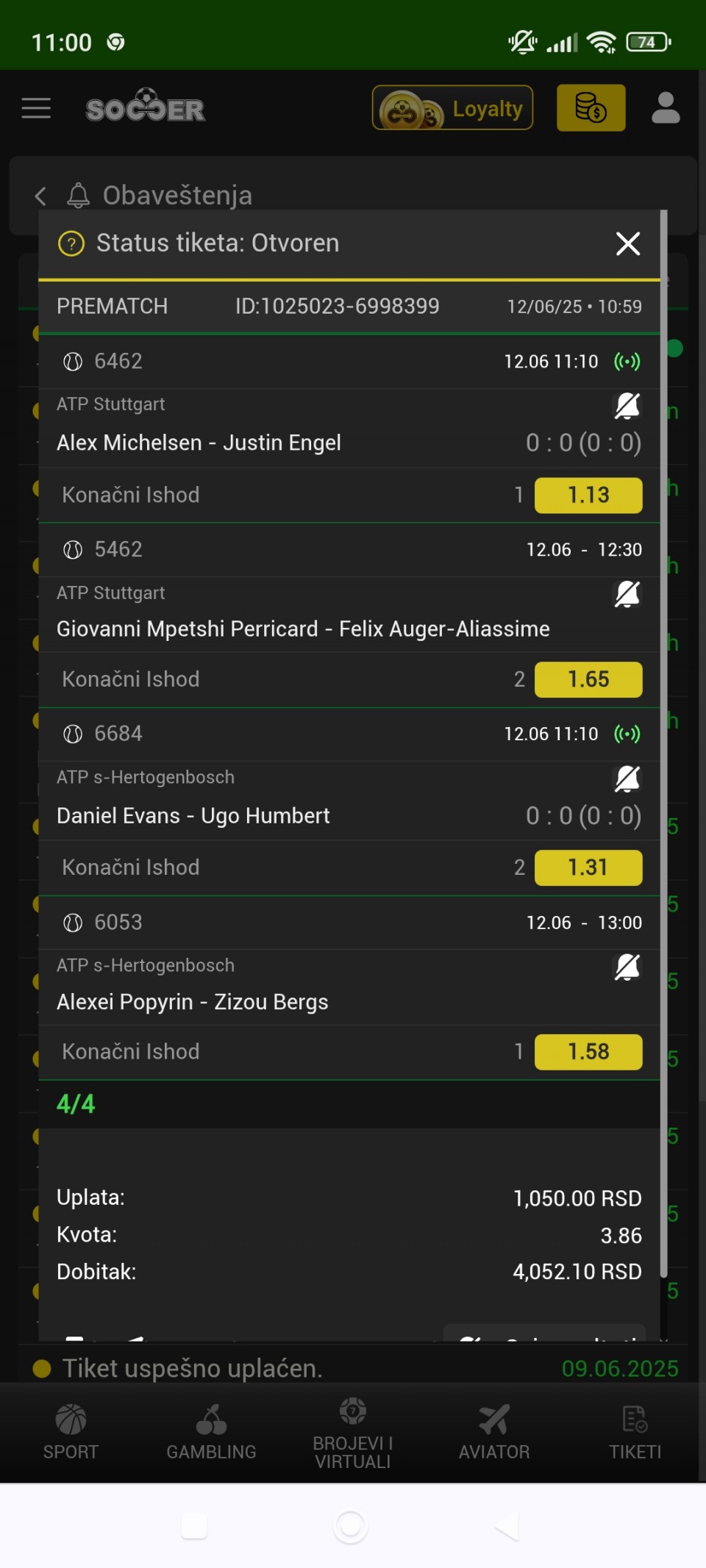The height and width of the screenshot is (1568, 706).
Task: Switch to the SPORT tab
Action: [x=71, y=1432]
